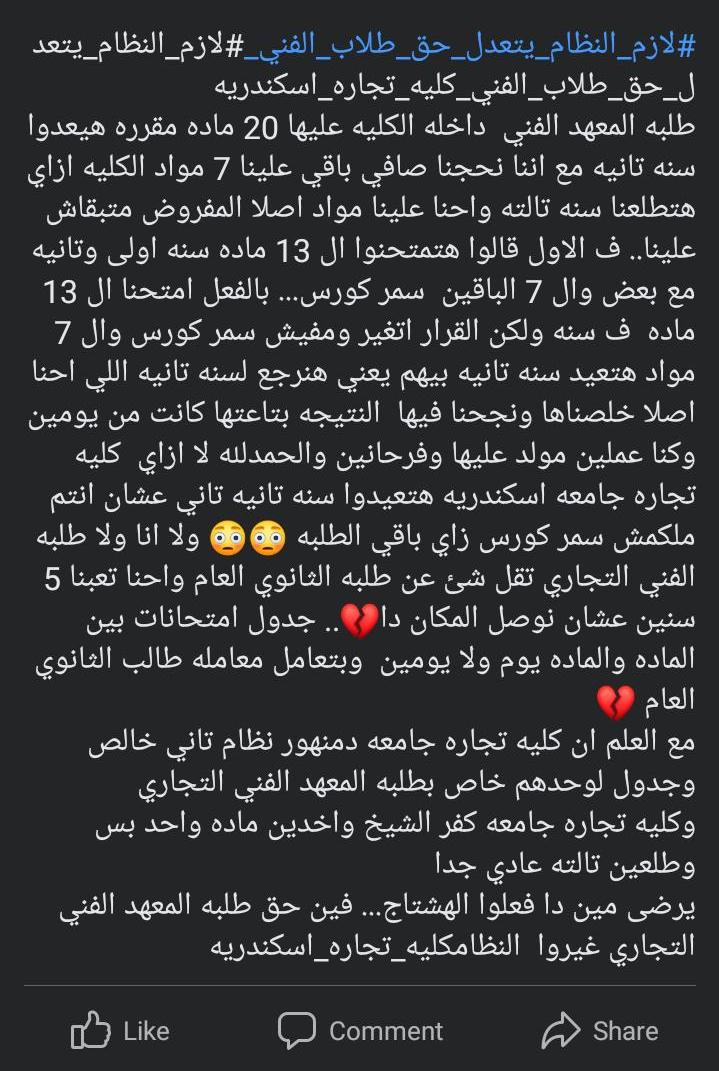Open the Comment section for this post
This screenshot has height=1071, width=719.
(360, 1031)
